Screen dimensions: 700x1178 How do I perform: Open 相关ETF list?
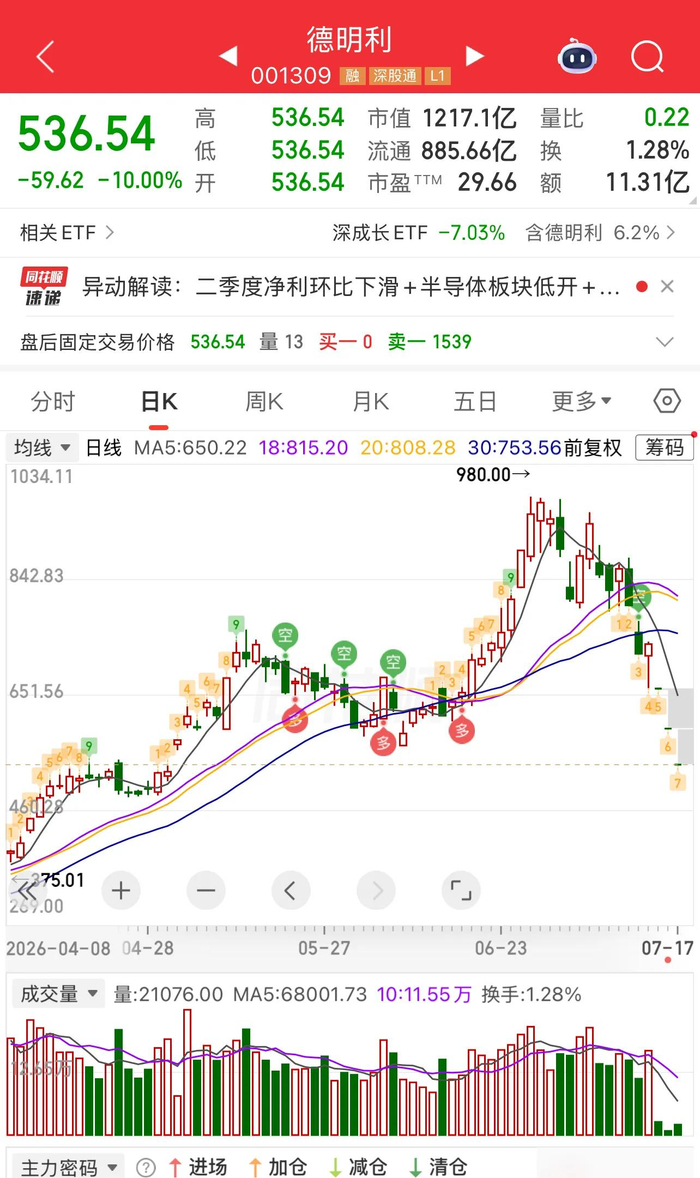[x=67, y=232]
